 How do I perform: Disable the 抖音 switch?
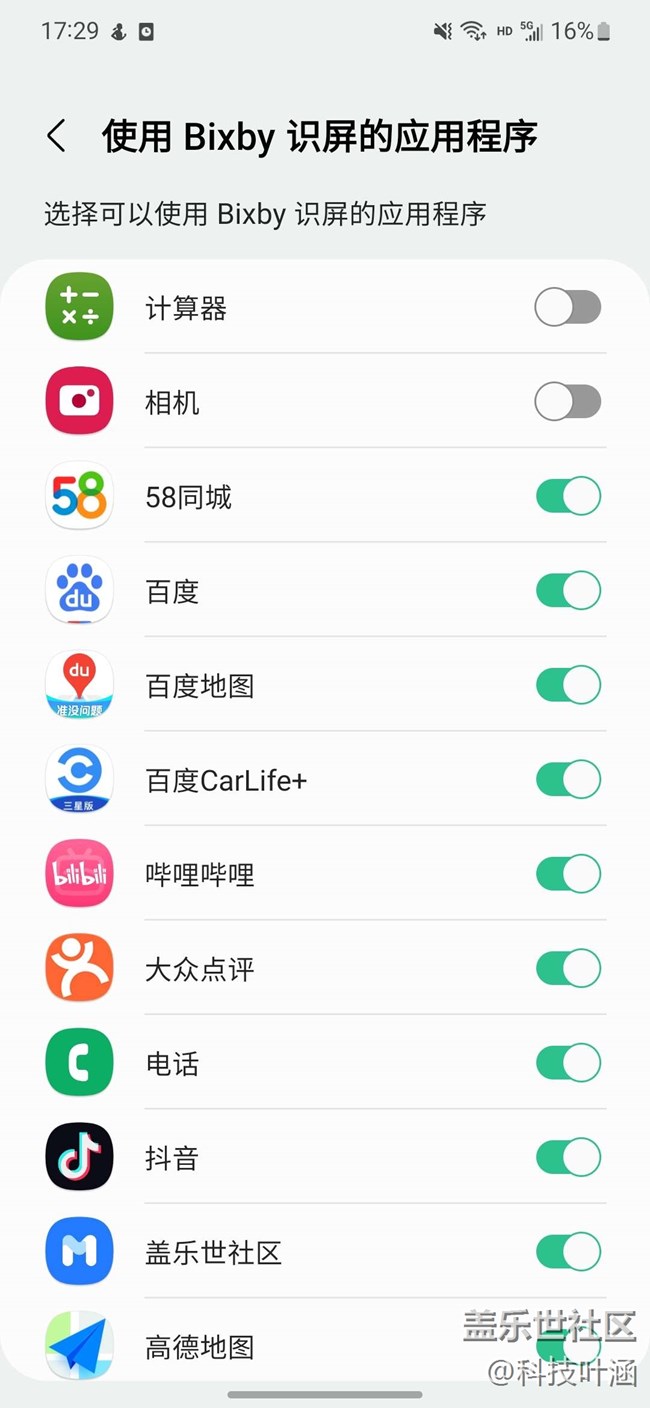(x=568, y=1157)
